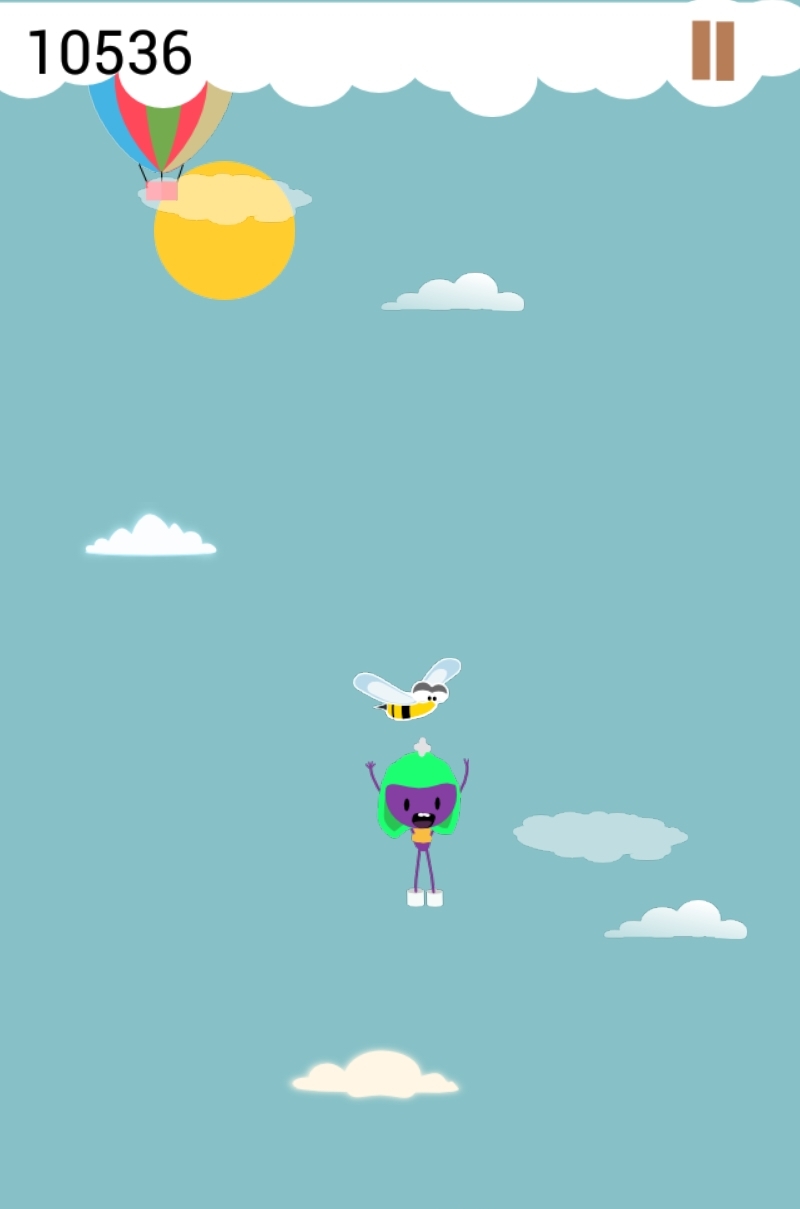Pause the game
This screenshot has width=800, height=1209.
pos(713,50)
